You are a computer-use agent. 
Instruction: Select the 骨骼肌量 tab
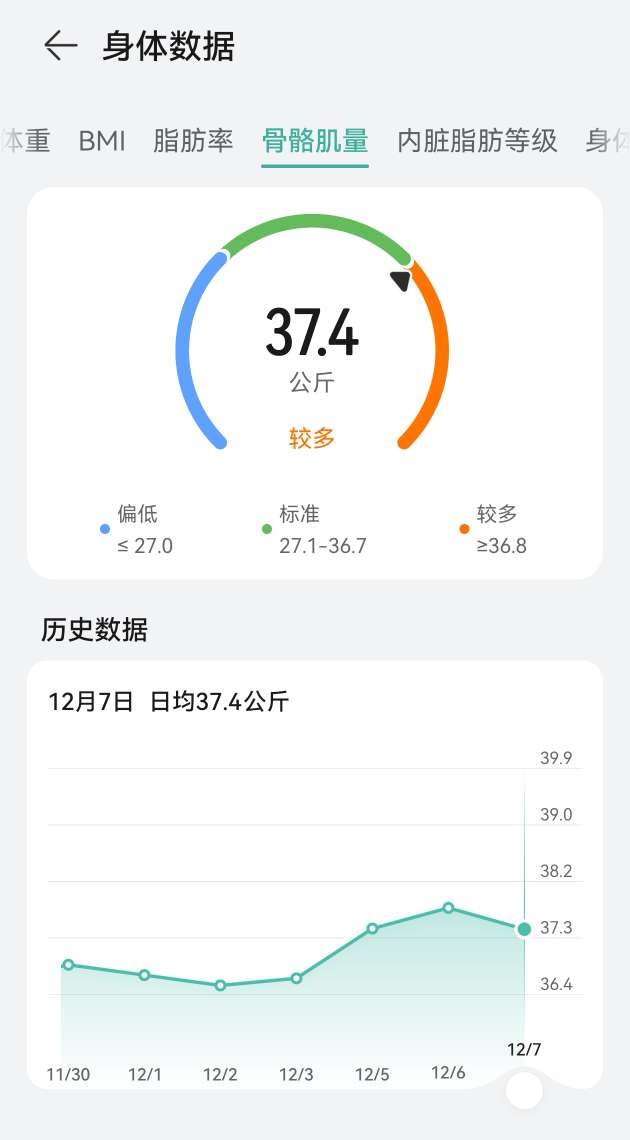[x=315, y=141]
